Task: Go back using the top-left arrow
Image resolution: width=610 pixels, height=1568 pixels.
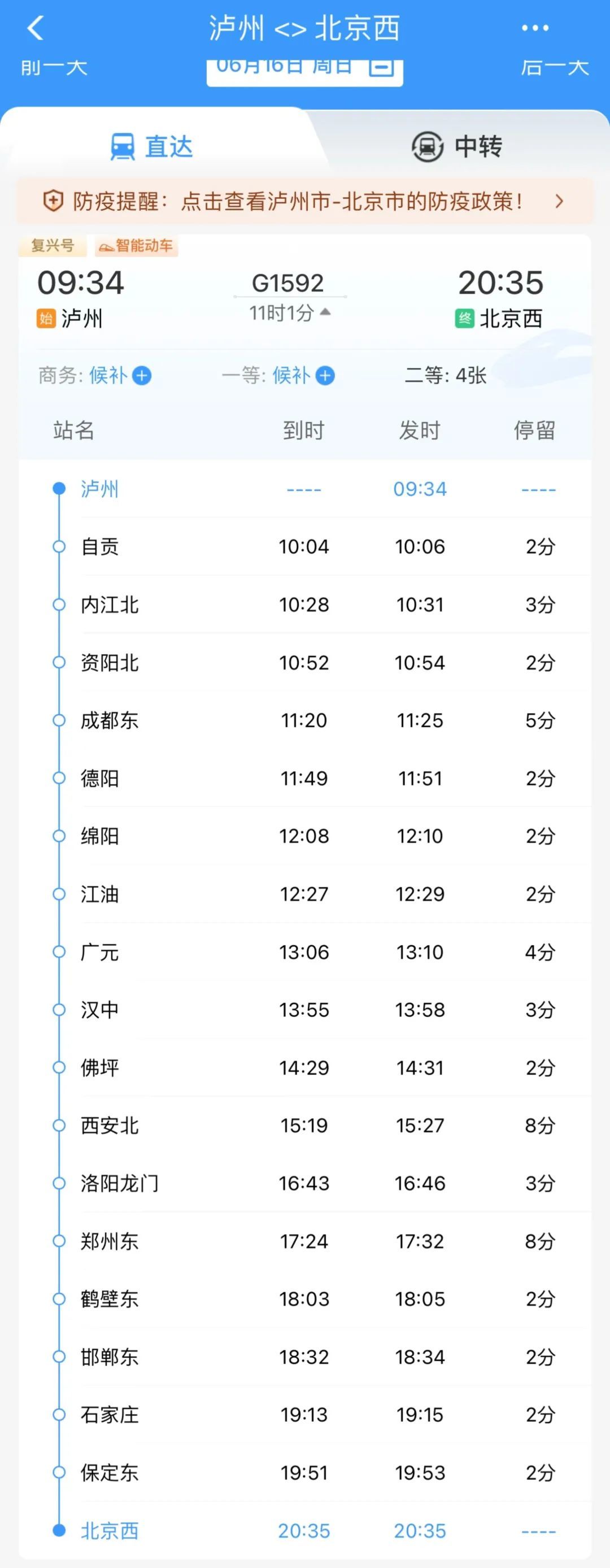Action: [x=35, y=28]
